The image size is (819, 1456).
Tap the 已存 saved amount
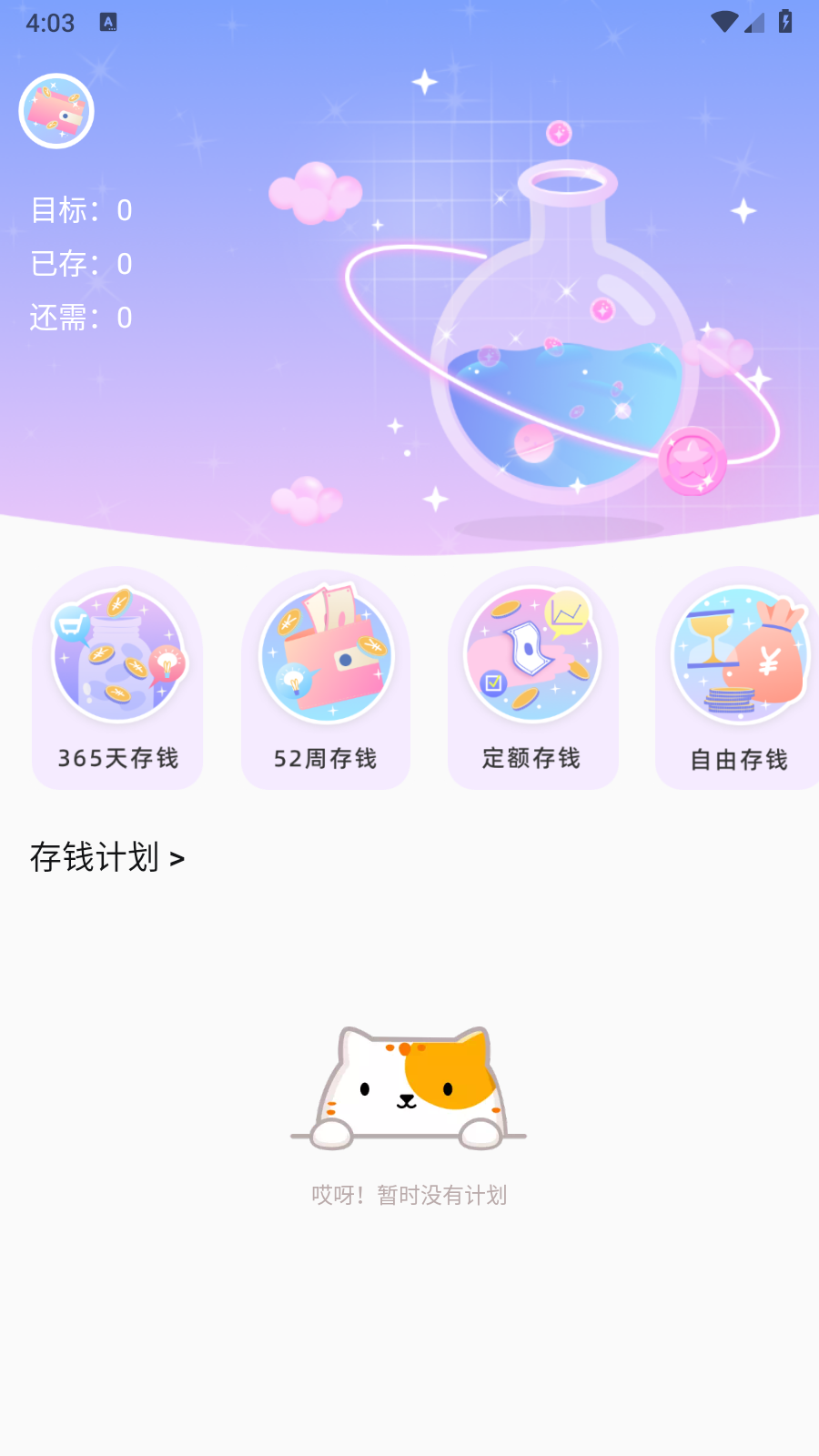click(125, 265)
